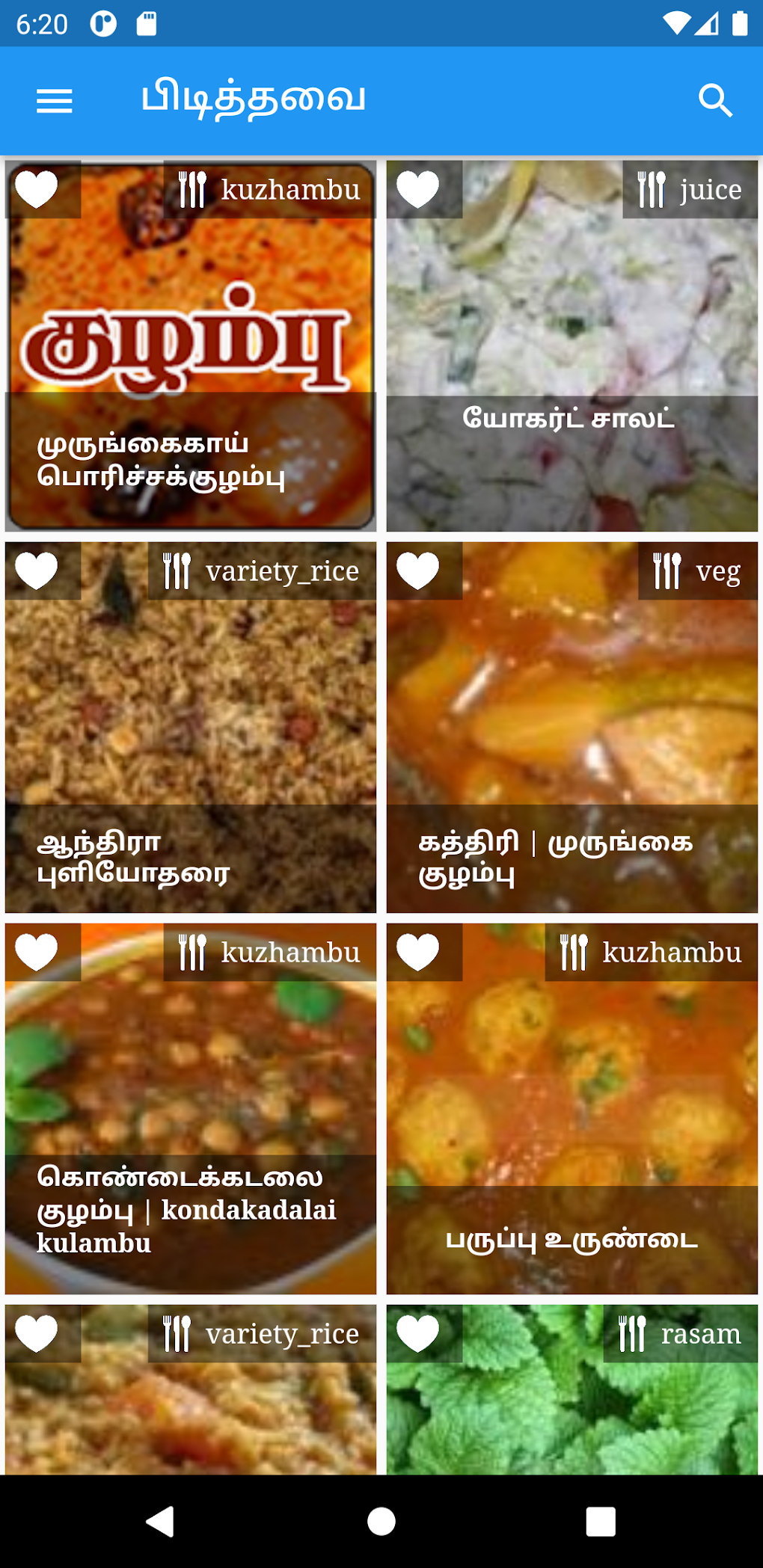
Task: Open the rasam category label
Action: click(700, 1334)
